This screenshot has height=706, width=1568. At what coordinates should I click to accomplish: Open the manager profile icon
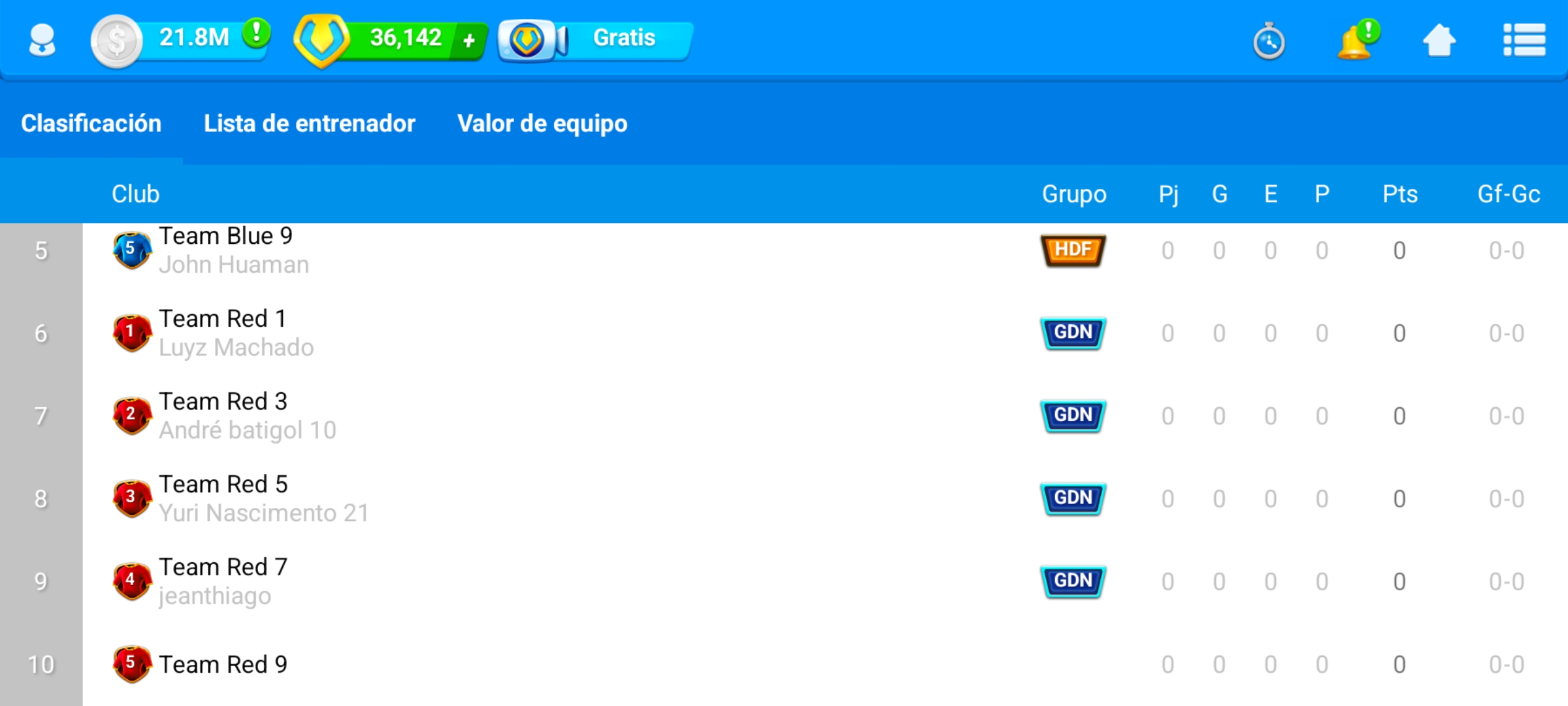tap(42, 41)
